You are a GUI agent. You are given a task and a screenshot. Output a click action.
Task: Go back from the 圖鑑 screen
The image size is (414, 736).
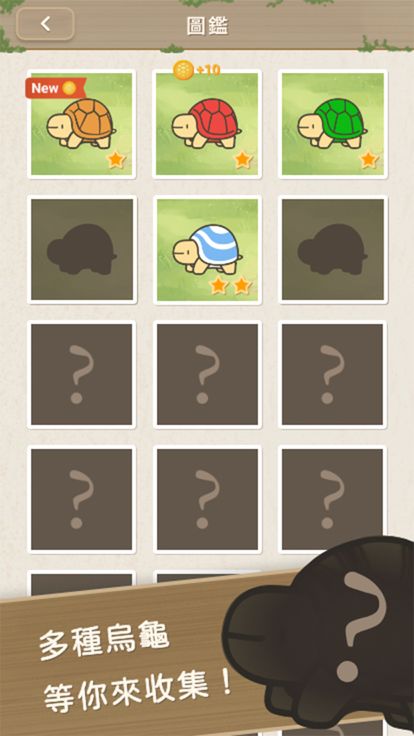point(45,23)
